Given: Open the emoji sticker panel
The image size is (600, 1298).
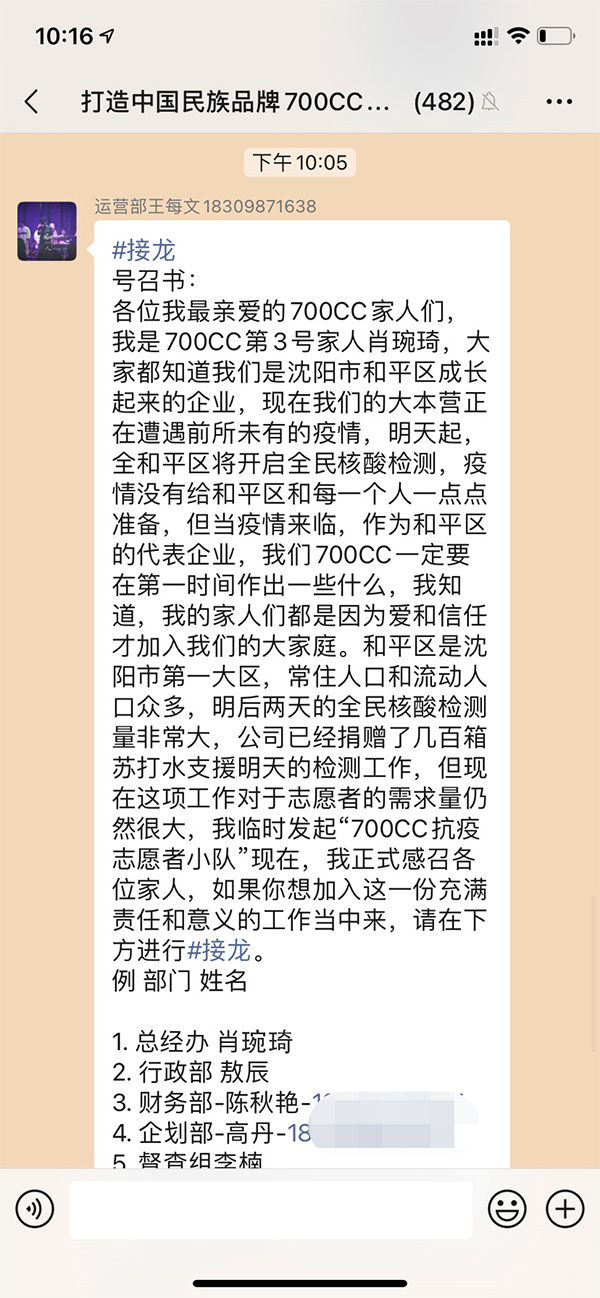Looking at the screenshot, I should (x=507, y=1210).
